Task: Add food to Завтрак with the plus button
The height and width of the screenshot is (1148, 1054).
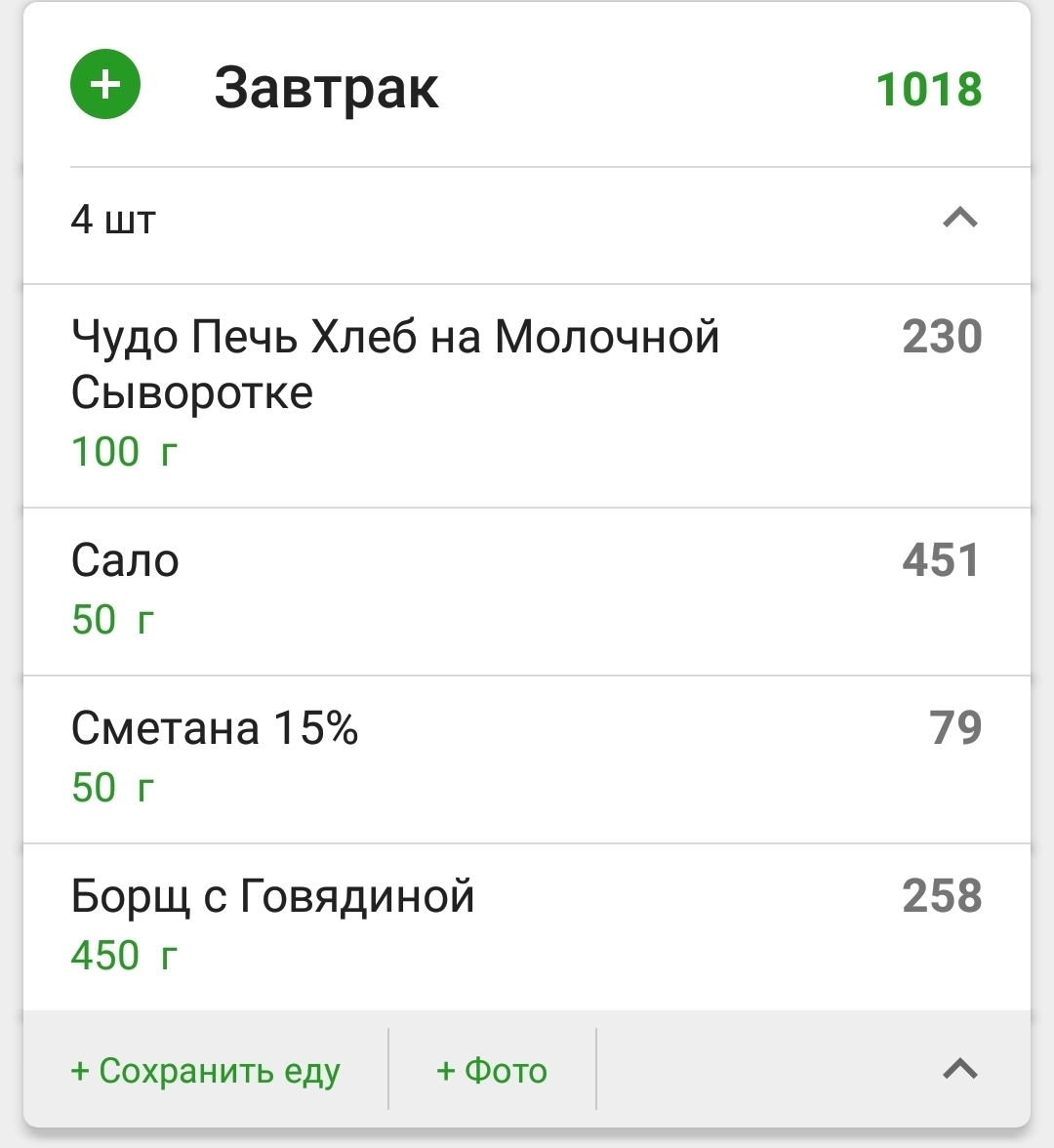Action: point(105,85)
